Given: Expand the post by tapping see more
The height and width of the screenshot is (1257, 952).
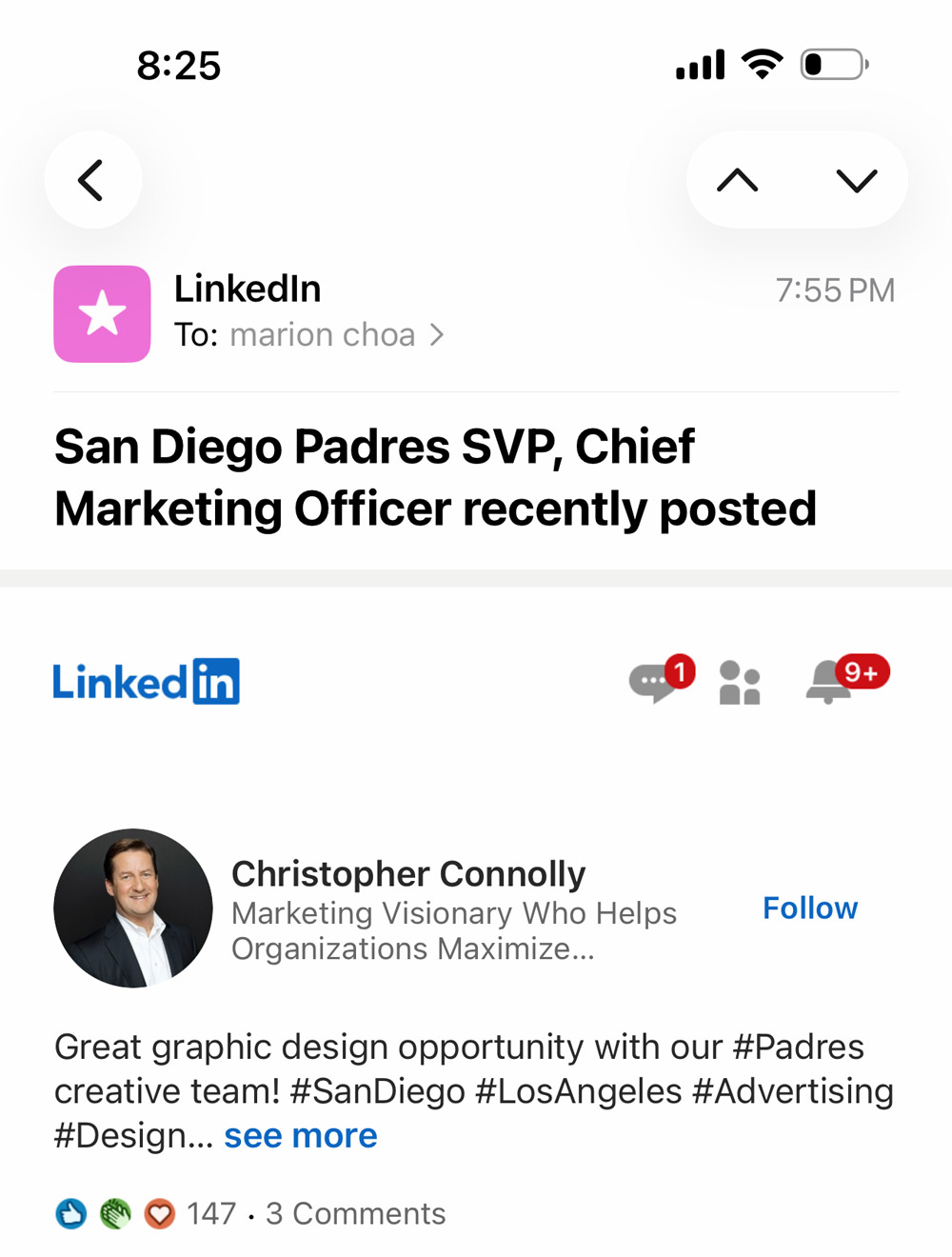Looking at the screenshot, I should click(300, 1135).
